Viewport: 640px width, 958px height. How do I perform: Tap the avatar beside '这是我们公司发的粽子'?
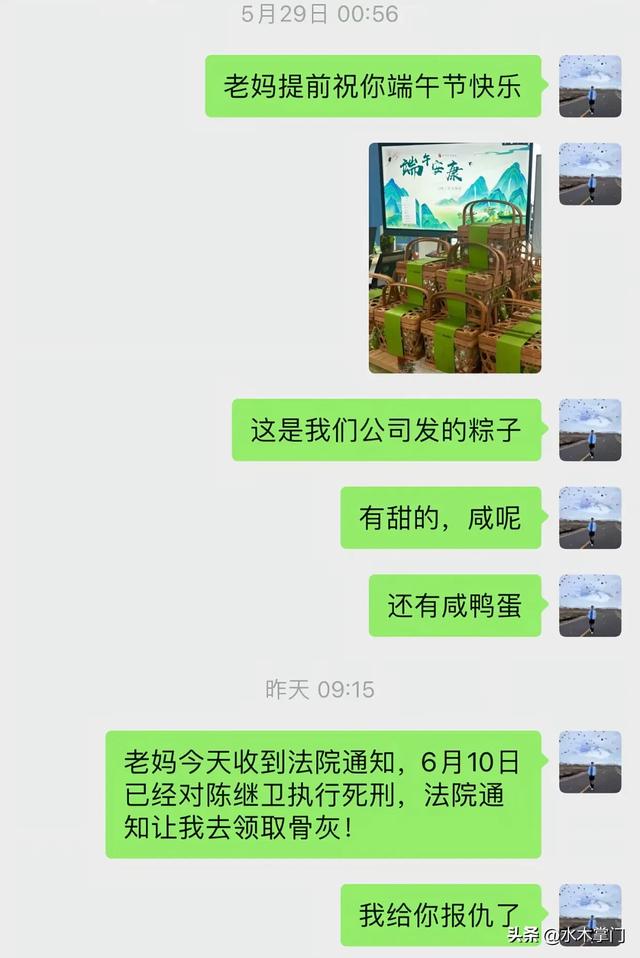[589, 430]
